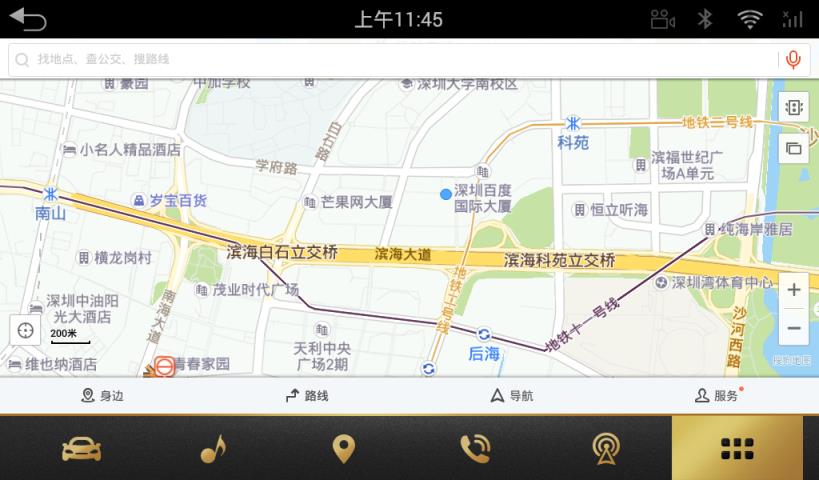This screenshot has height=480, width=819.
Task: Tap the back arrow at top left
Action: [28, 19]
